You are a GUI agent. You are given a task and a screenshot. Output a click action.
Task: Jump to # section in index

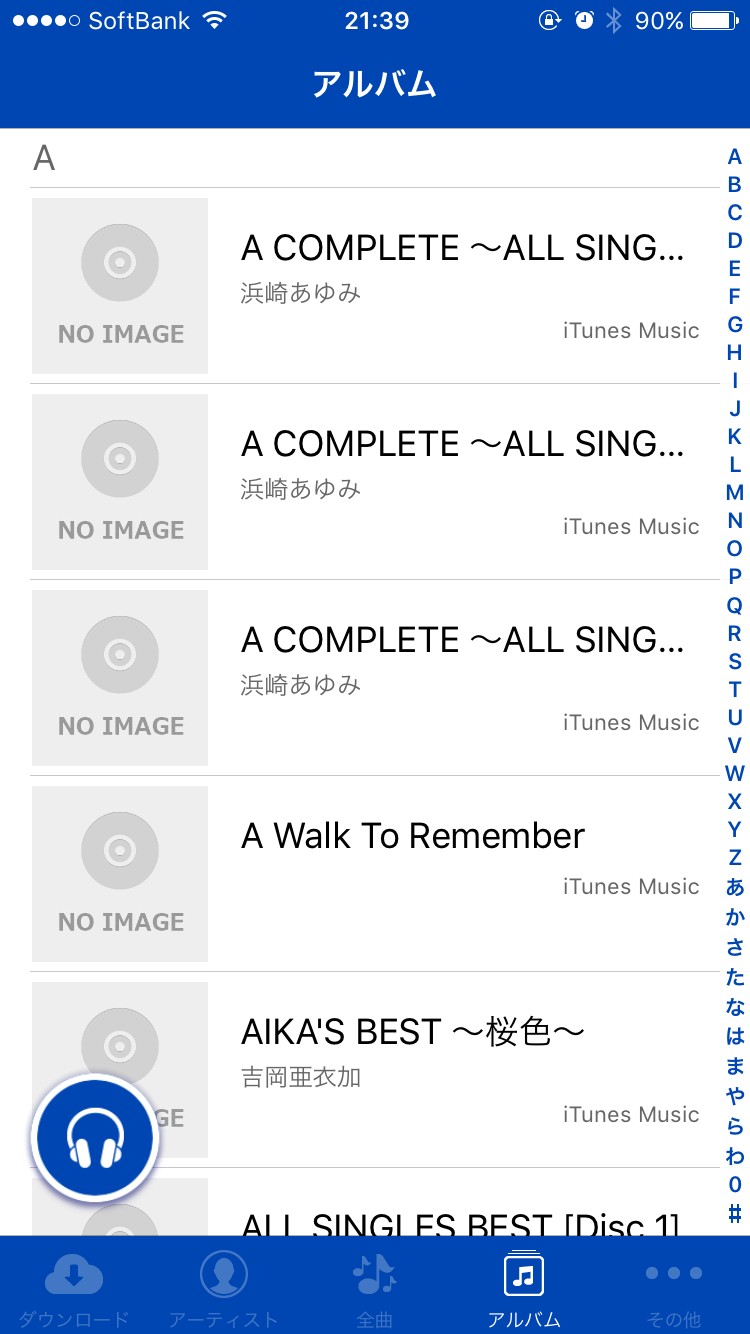click(x=735, y=1214)
